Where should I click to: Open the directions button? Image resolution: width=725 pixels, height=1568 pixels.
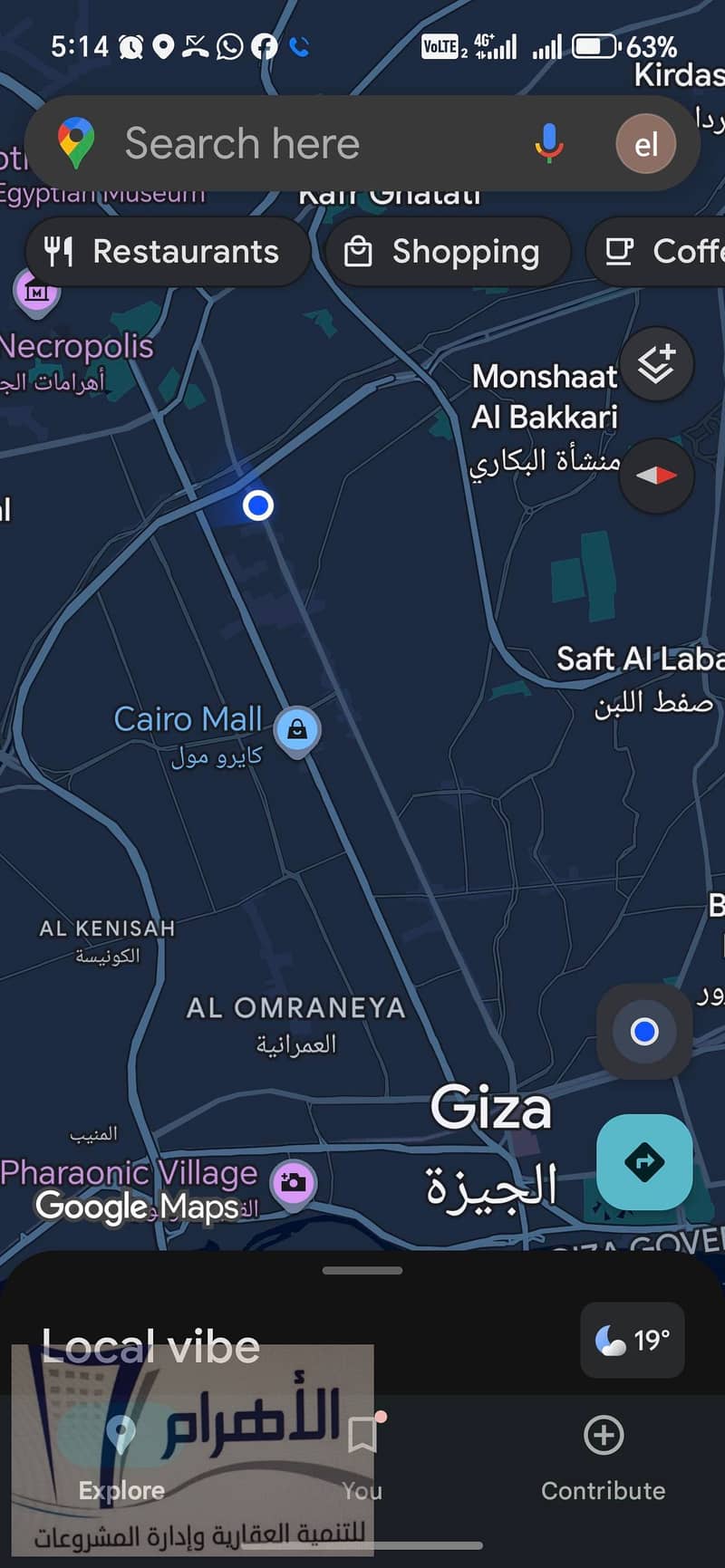[x=643, y=1161]
